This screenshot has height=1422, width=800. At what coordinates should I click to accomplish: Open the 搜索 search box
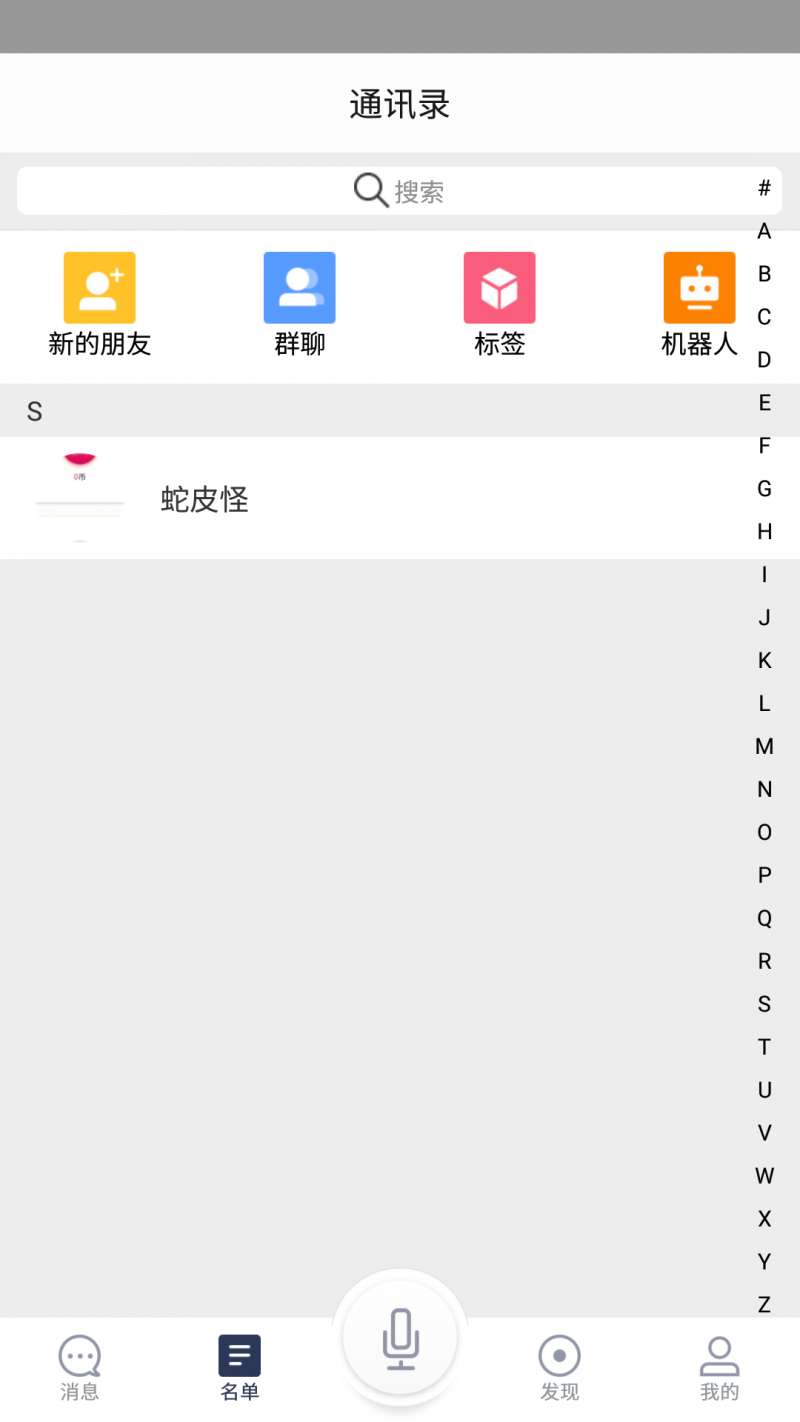pos(399,190)
